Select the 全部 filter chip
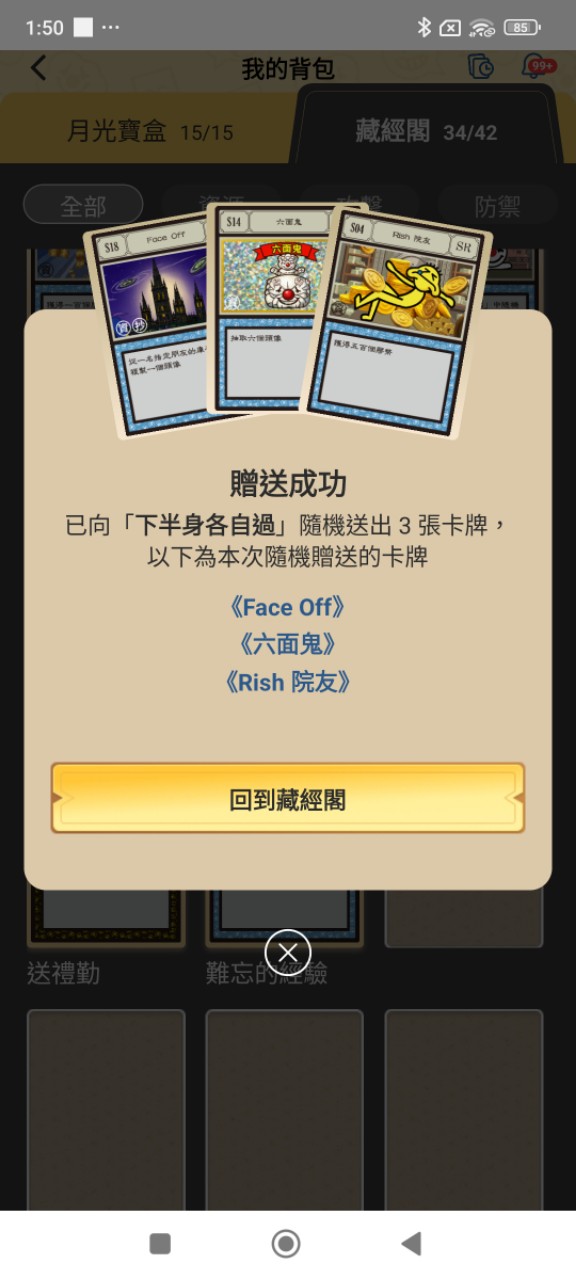 83,206
